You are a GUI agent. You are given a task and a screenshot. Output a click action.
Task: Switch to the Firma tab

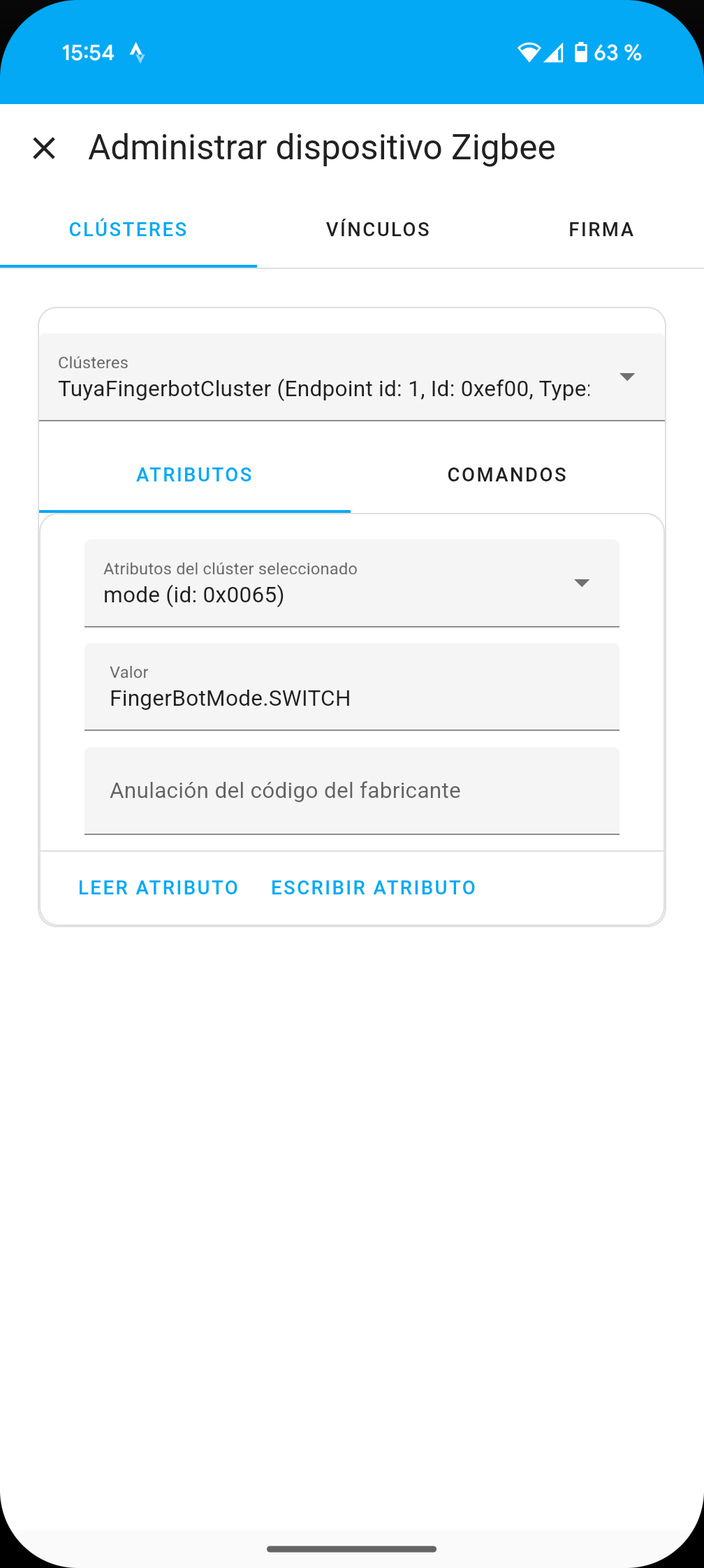[601, 229]
